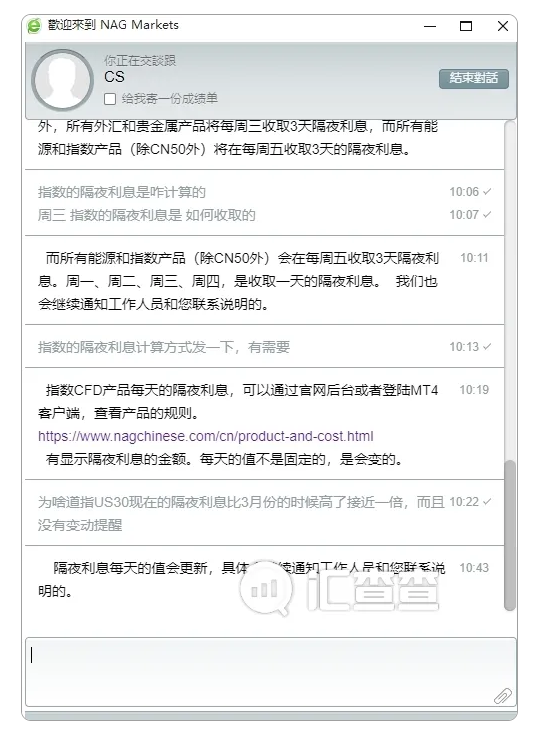Screen dimensions: 544x741
Task: Attach a file with the paperclip icon
Action: click(503, 696)
